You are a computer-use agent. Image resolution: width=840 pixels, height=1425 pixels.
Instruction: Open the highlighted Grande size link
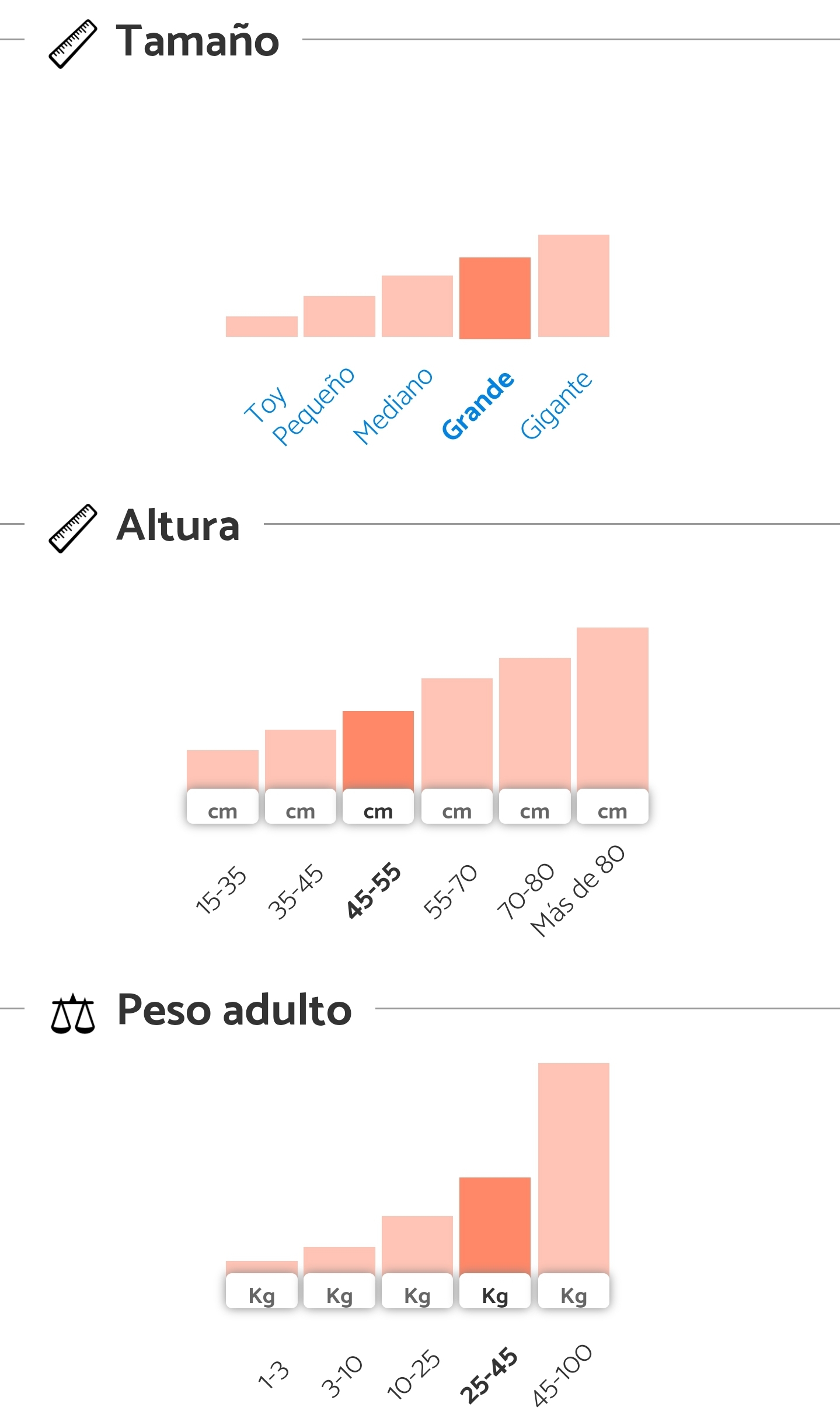(478, 405)
